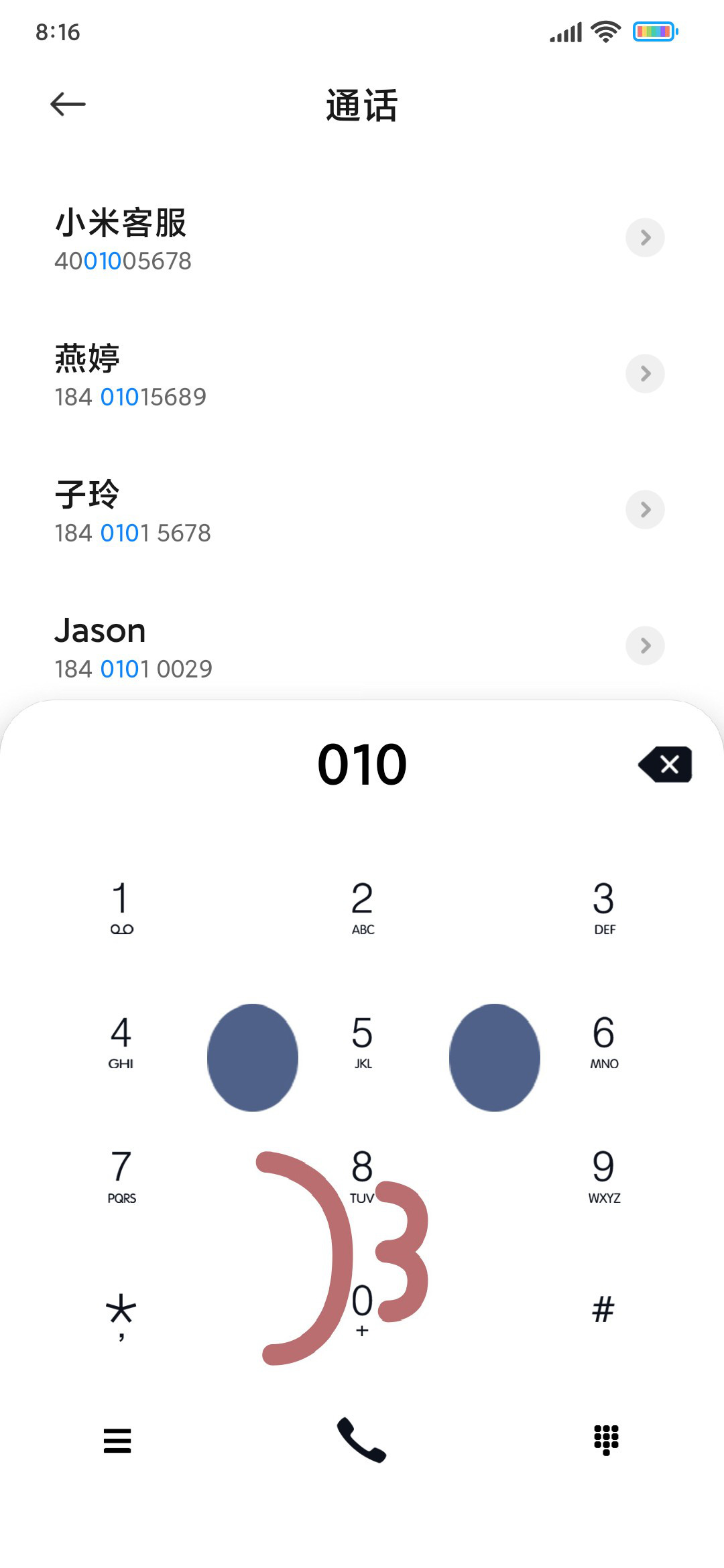Image resolution: width=724 pixels, height=1568 pixels.
Task: Enter digit 4 GHI
Action: pos(121,1041)
